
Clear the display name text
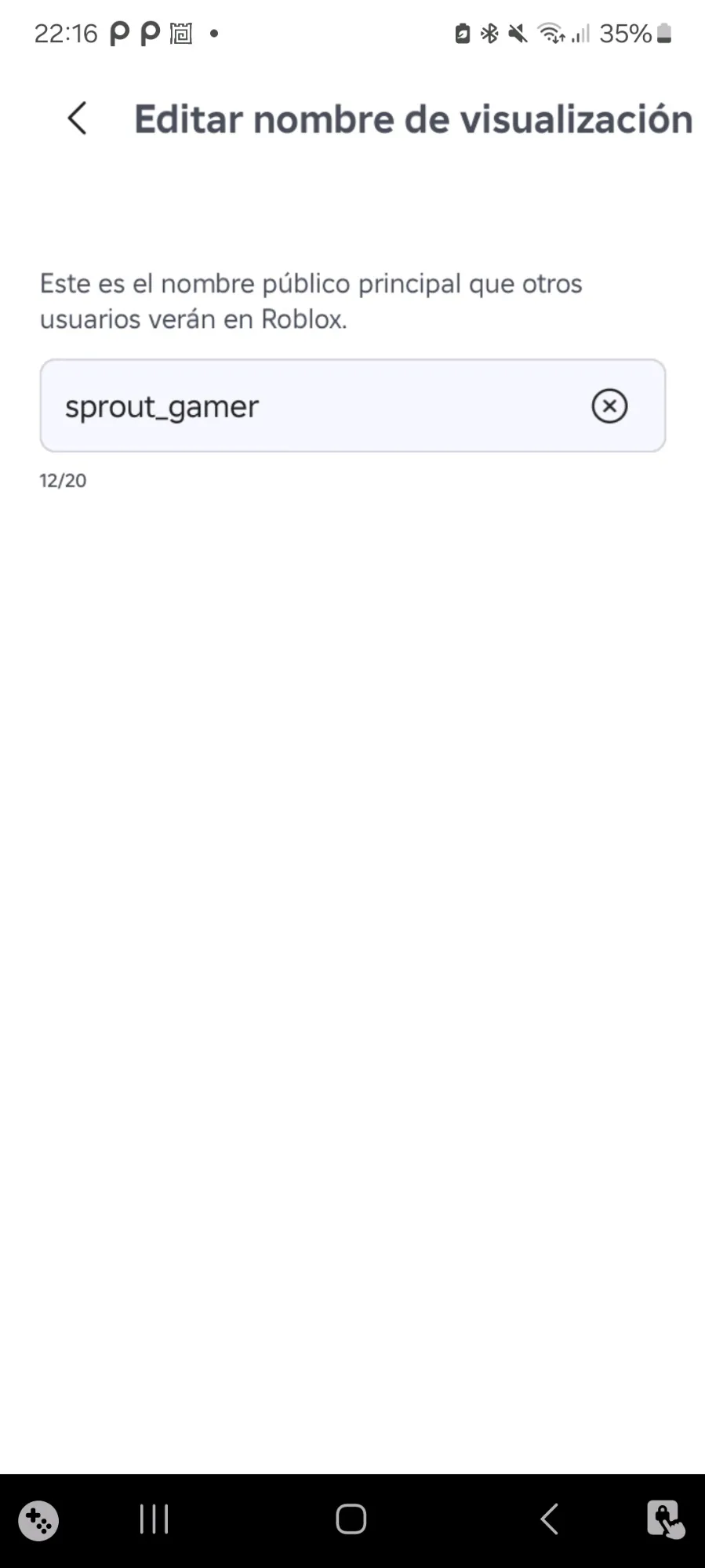coord(609,406)
